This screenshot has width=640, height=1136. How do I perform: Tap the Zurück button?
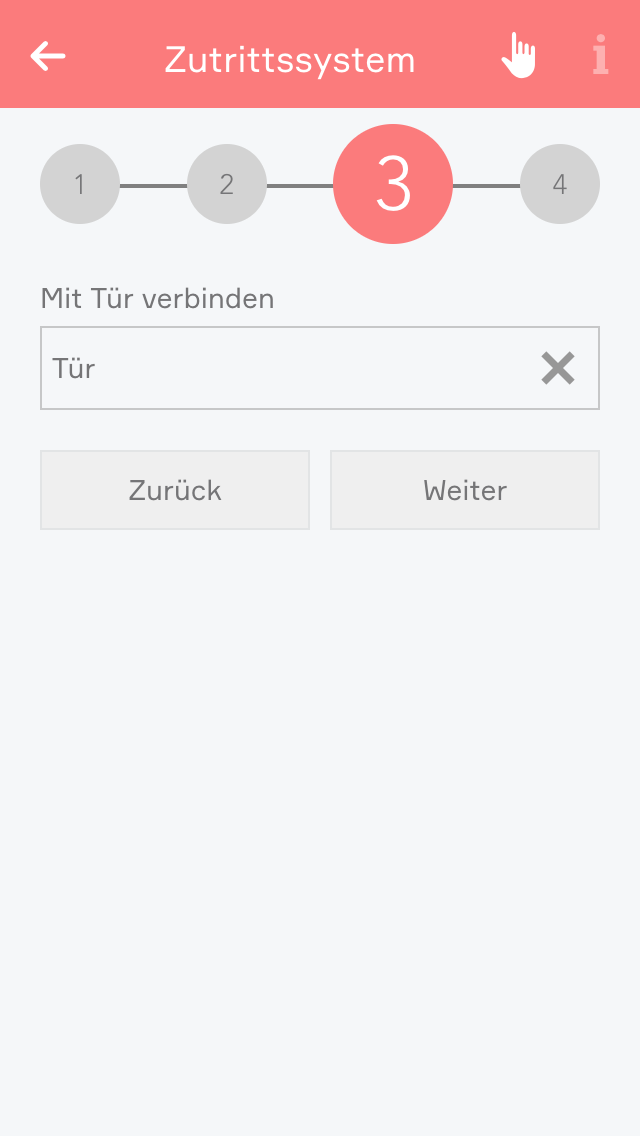click(175, 490)
